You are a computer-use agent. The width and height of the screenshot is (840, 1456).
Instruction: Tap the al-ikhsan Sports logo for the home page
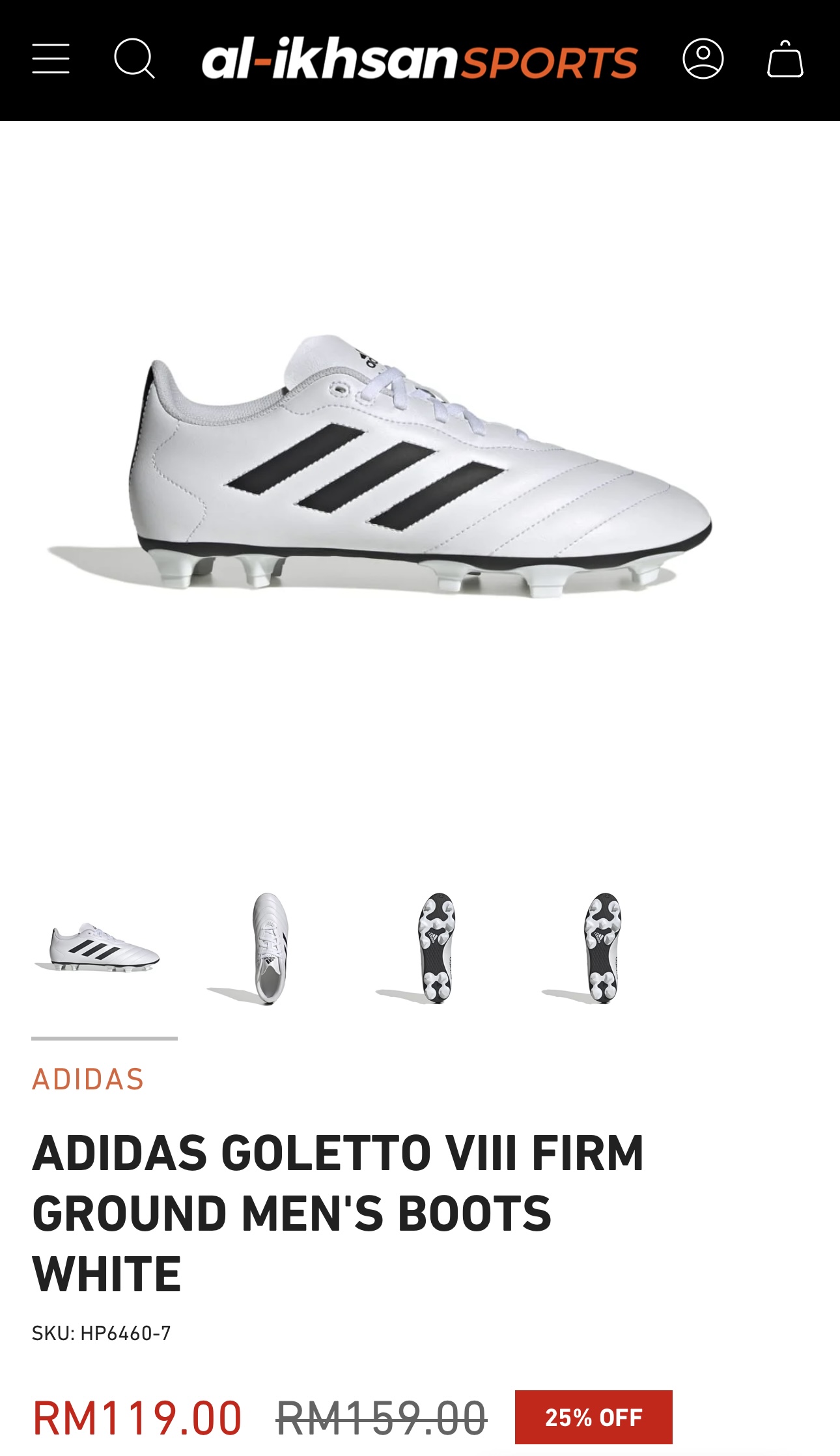tap(419, 61)
